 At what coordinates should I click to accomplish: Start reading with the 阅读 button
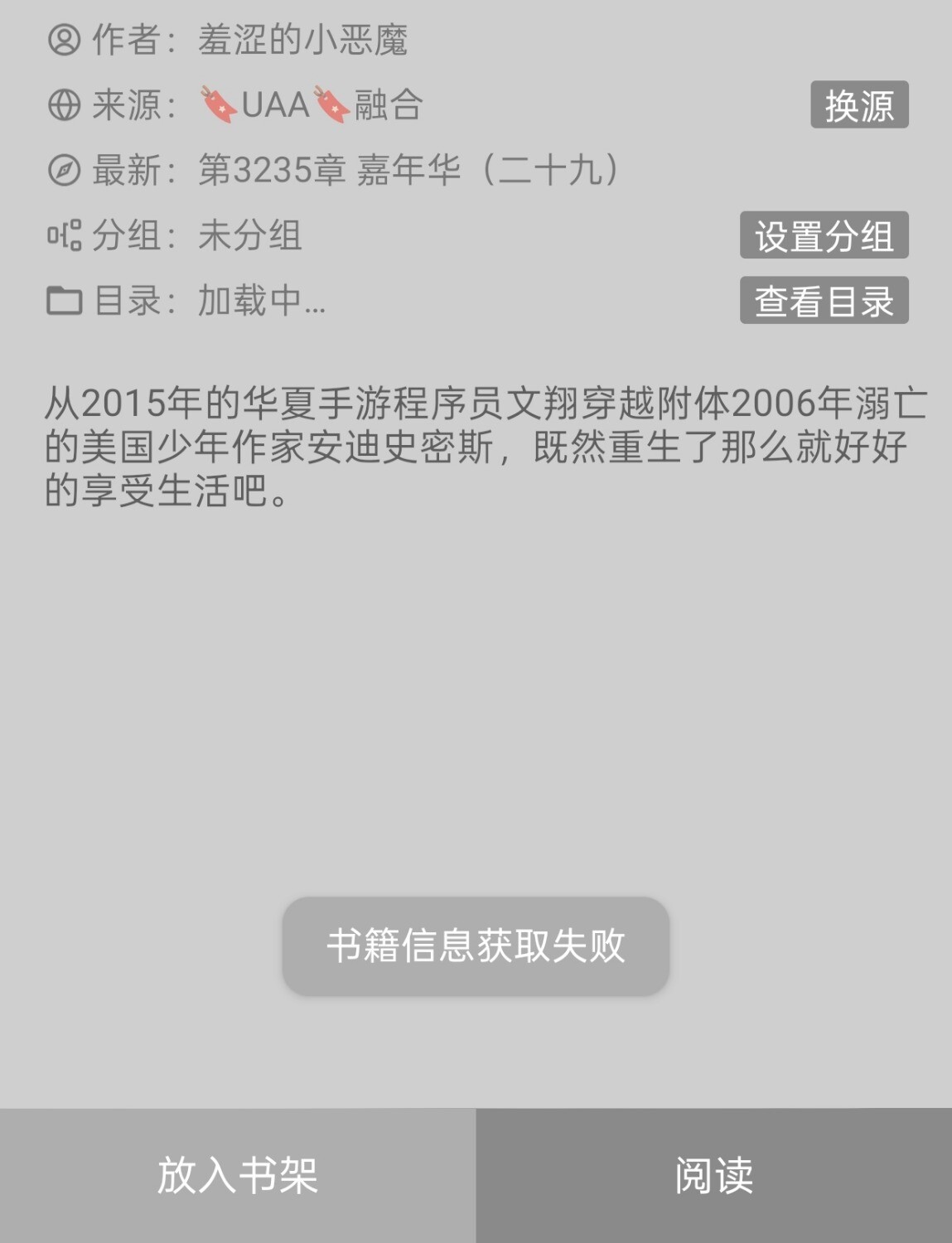point(713,1175)
